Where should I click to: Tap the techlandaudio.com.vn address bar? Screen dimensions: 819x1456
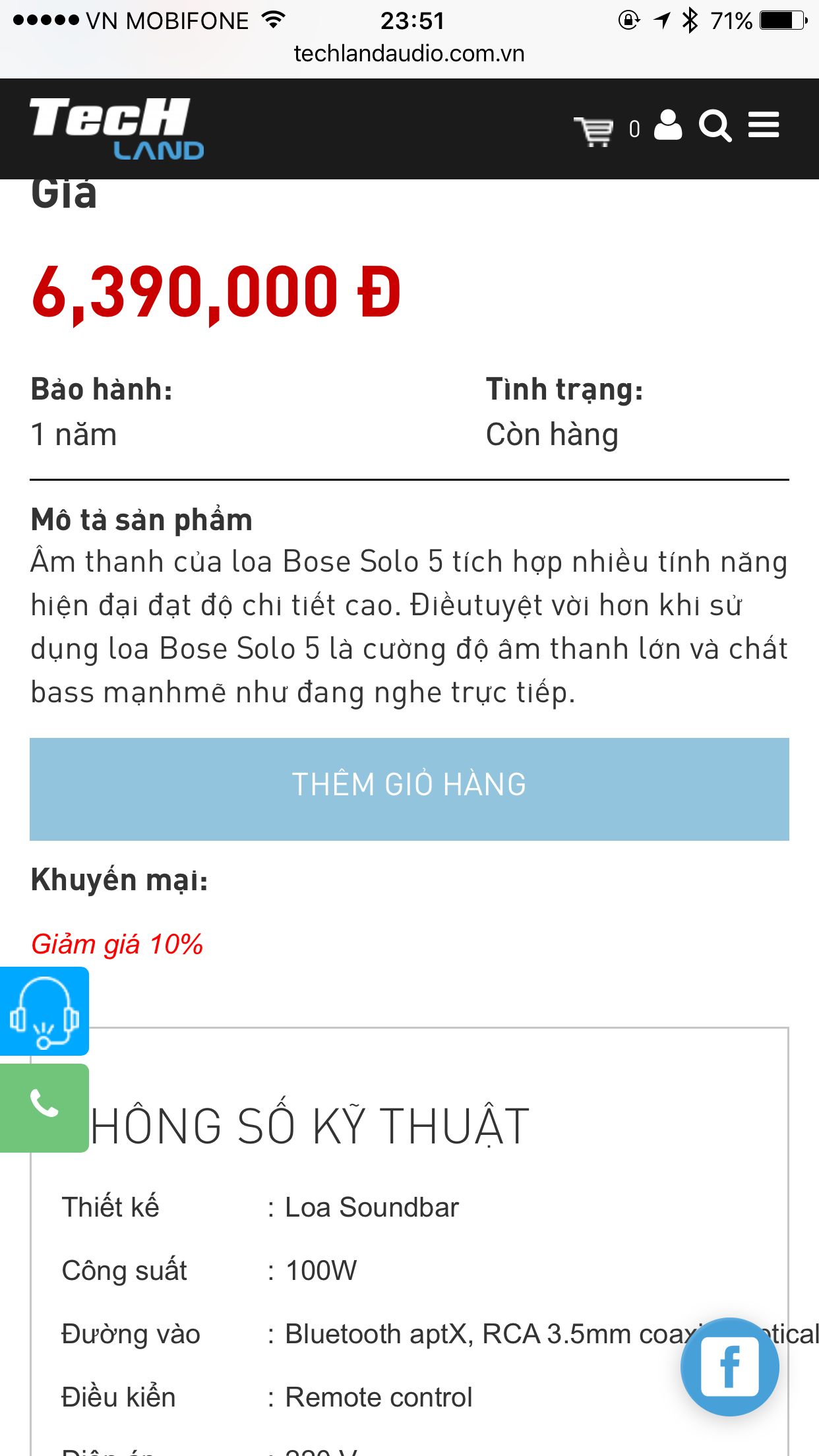(409, 53)
